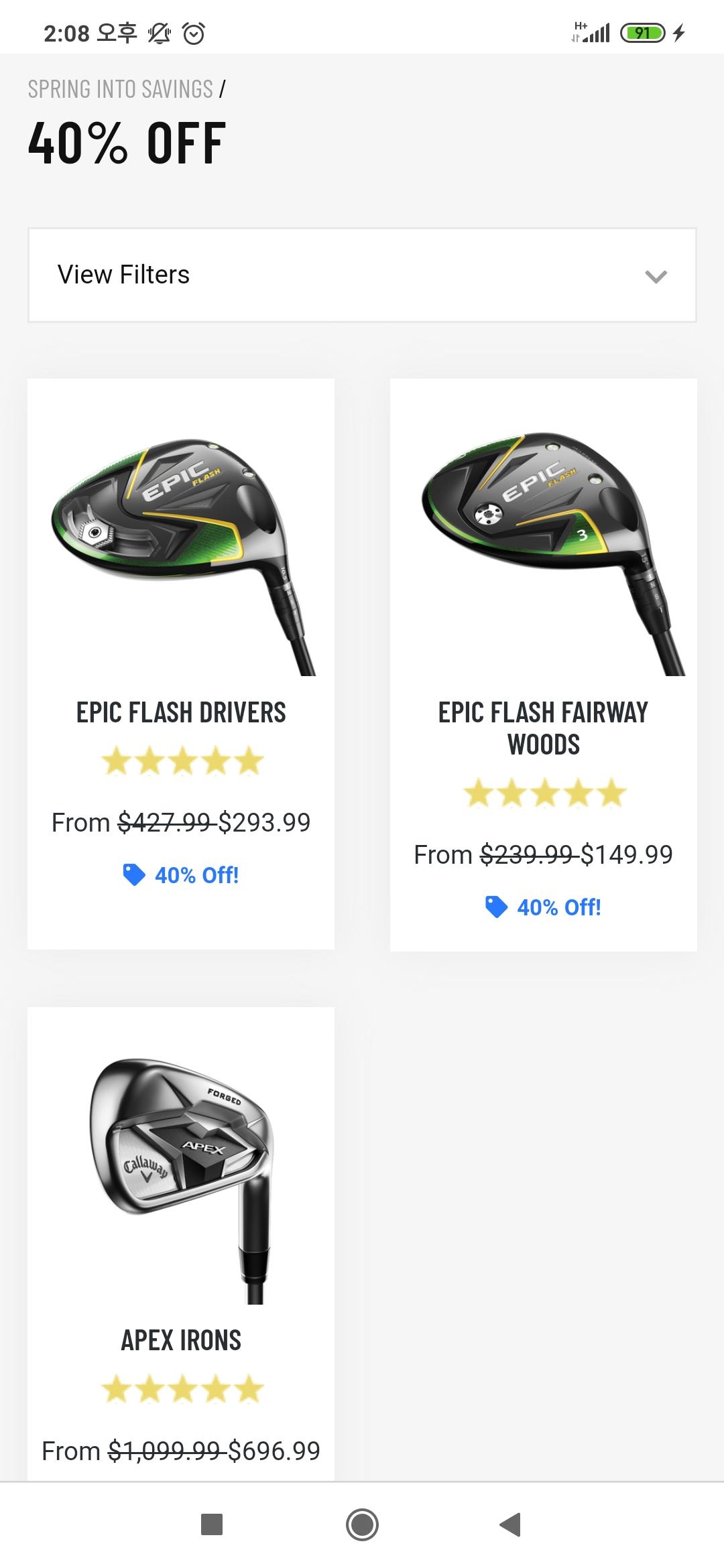Open the Epic Flash Fairway Woods card

(x=543, y=663)
